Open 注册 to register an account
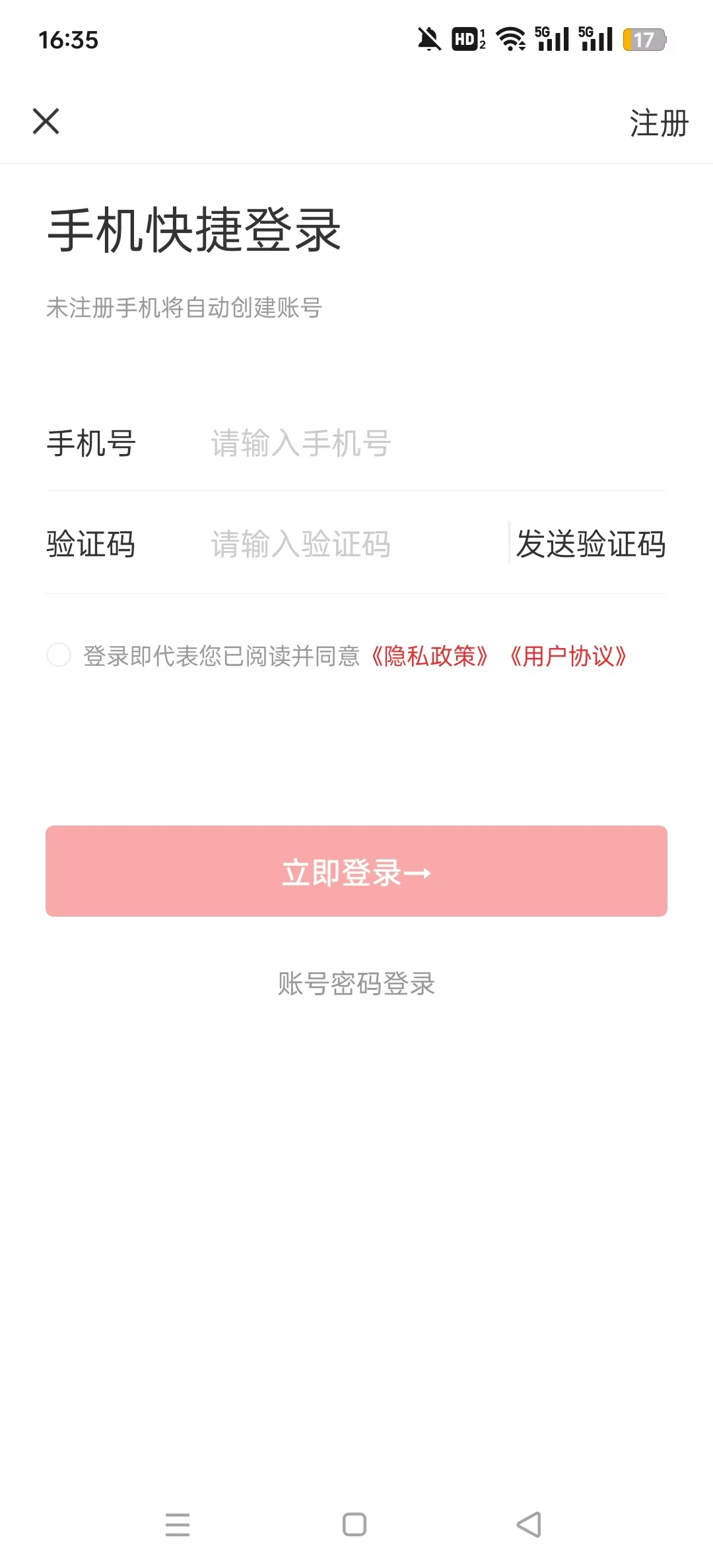This screenshot has height=1568, width=713. pos(659,123)
